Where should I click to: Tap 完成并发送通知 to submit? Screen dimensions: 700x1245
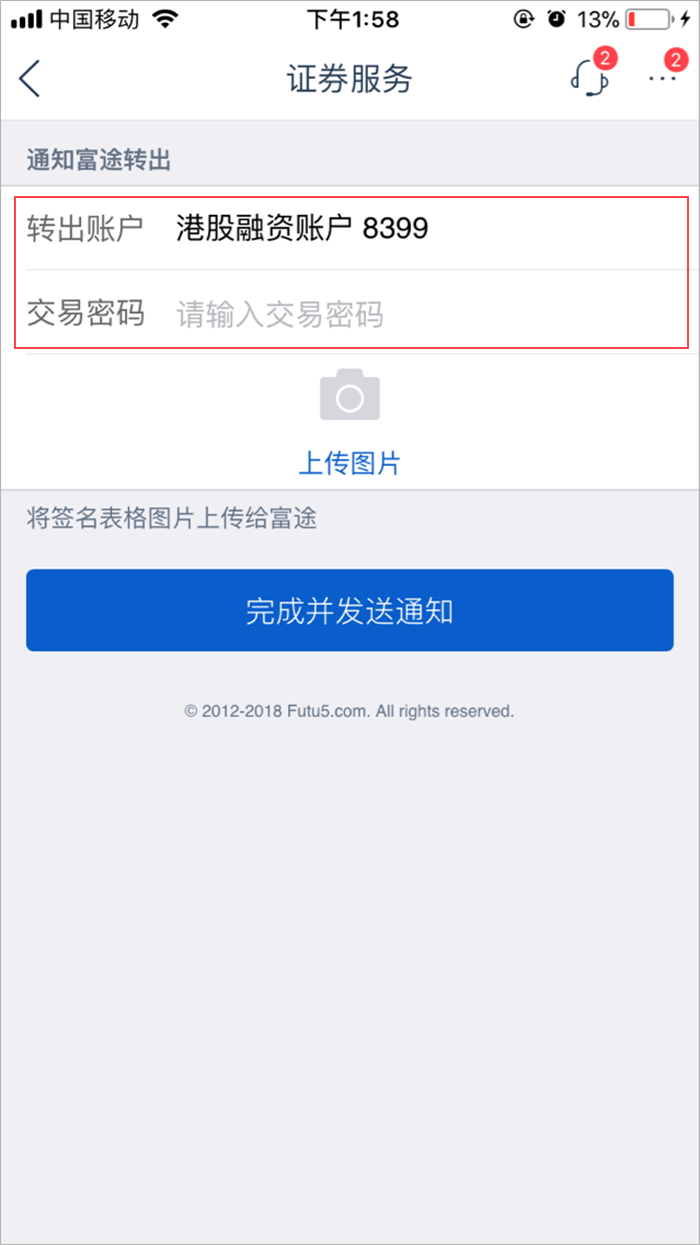350,610
